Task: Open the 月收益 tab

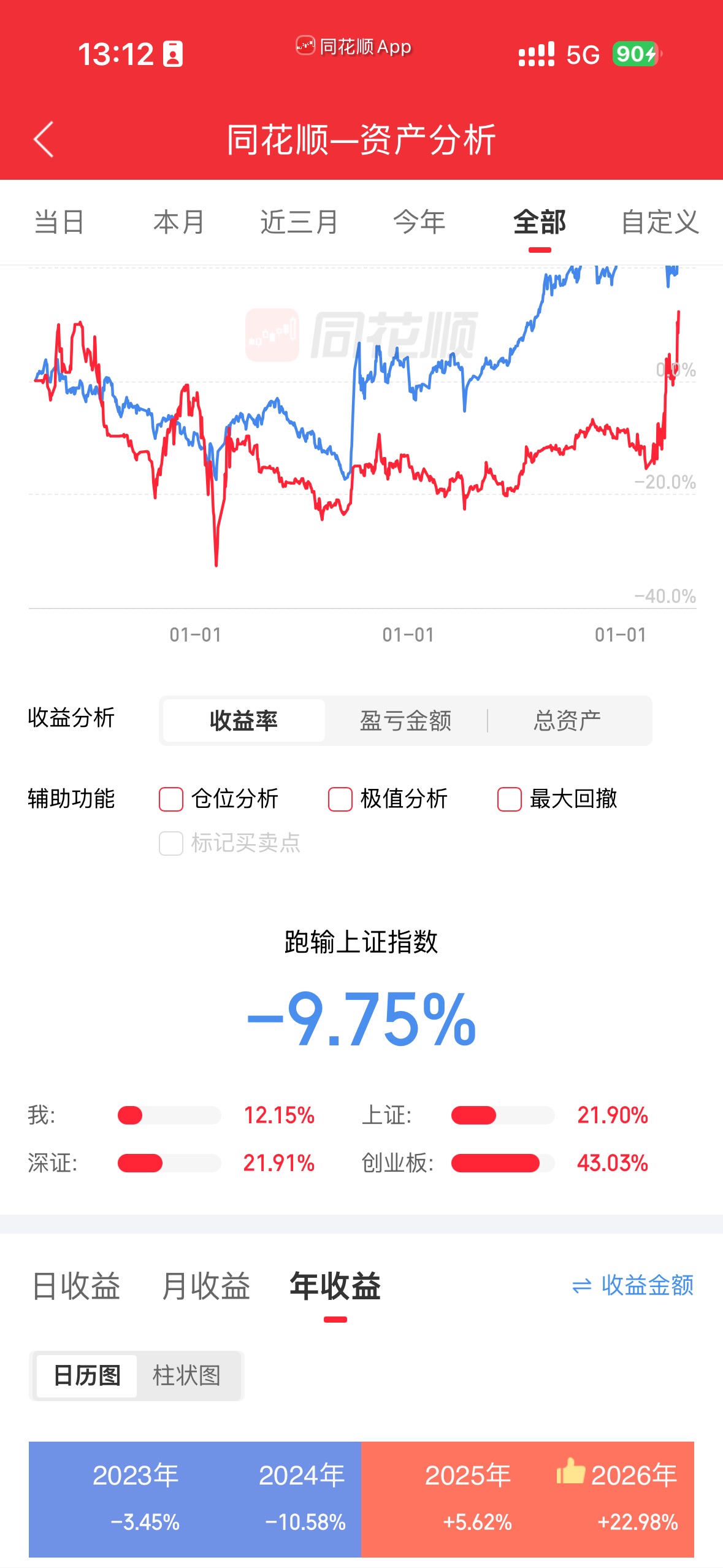Action: pos(206,1286)
